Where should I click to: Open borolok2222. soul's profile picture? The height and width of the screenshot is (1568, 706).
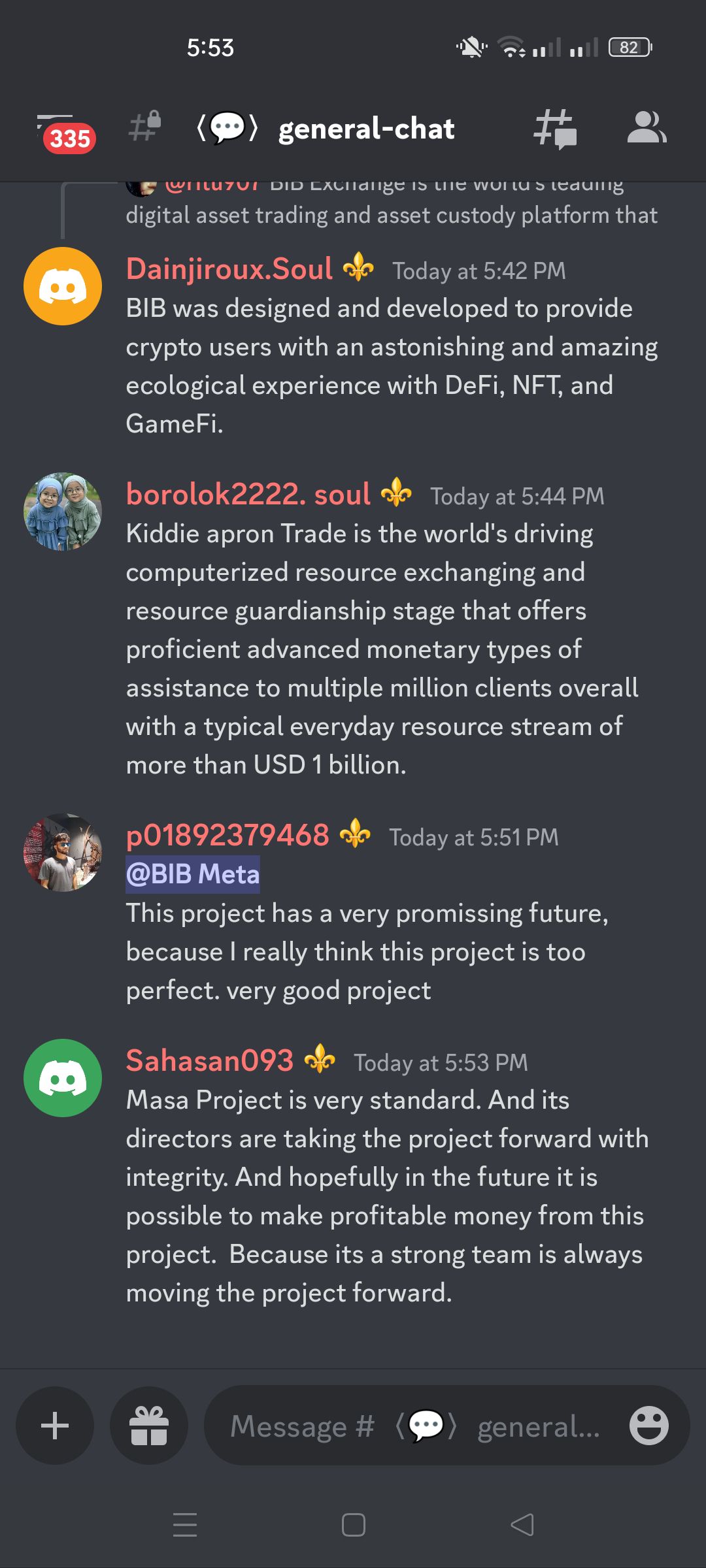[x=63, y=512]
